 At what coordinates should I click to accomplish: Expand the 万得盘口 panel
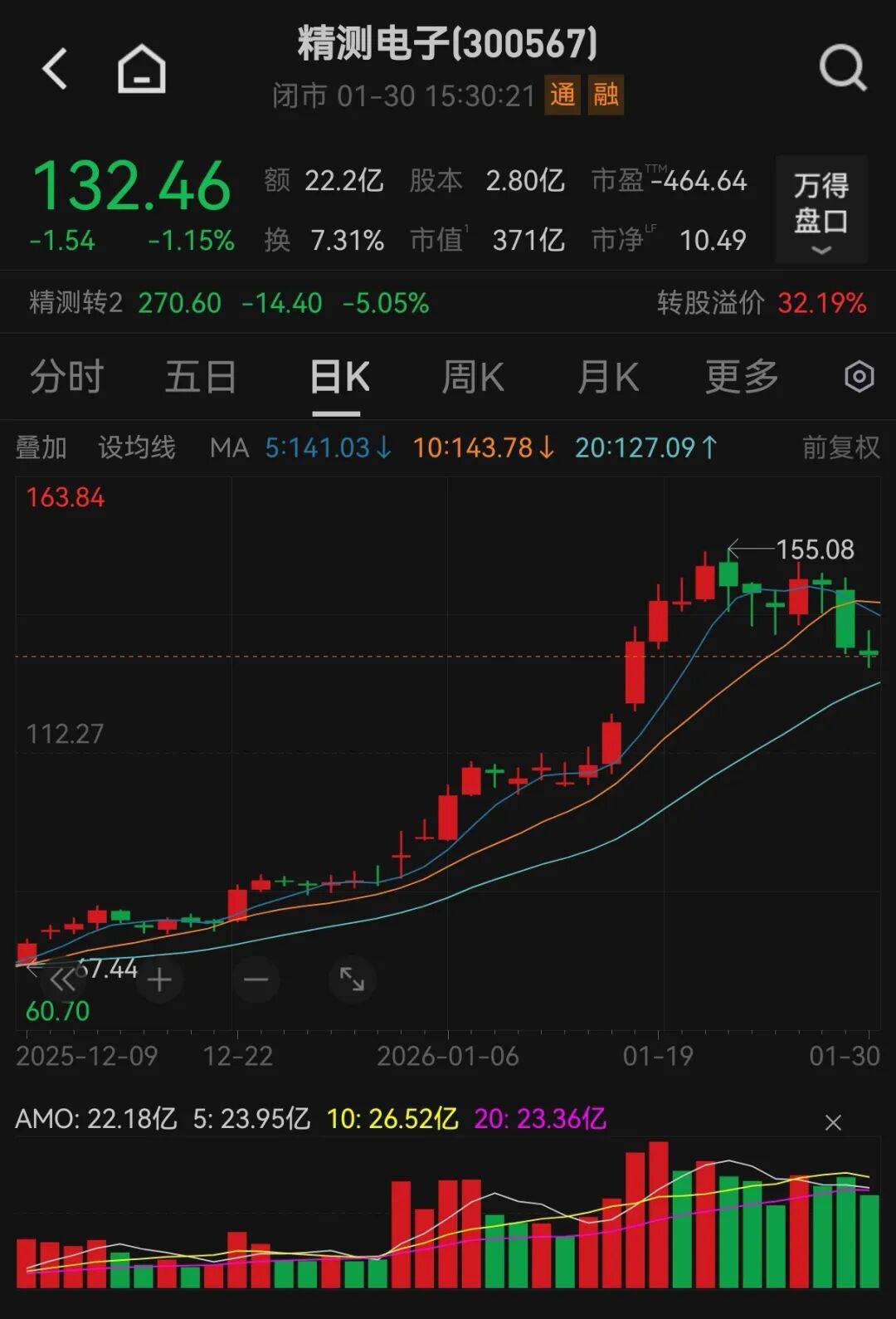click(x=821, y=209)
